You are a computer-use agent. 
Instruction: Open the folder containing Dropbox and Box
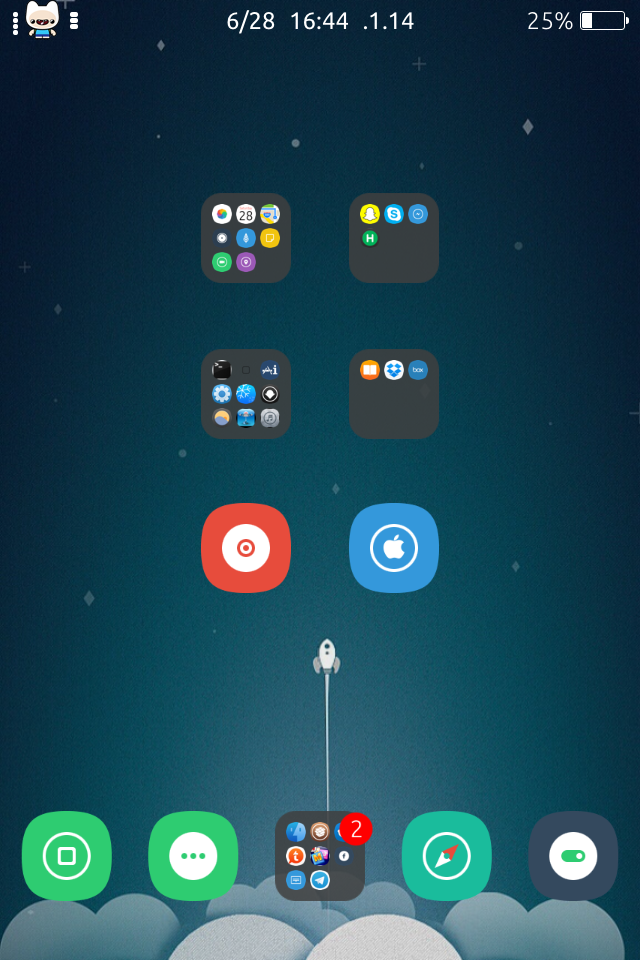pyautogui.click(x=394, y=394)
